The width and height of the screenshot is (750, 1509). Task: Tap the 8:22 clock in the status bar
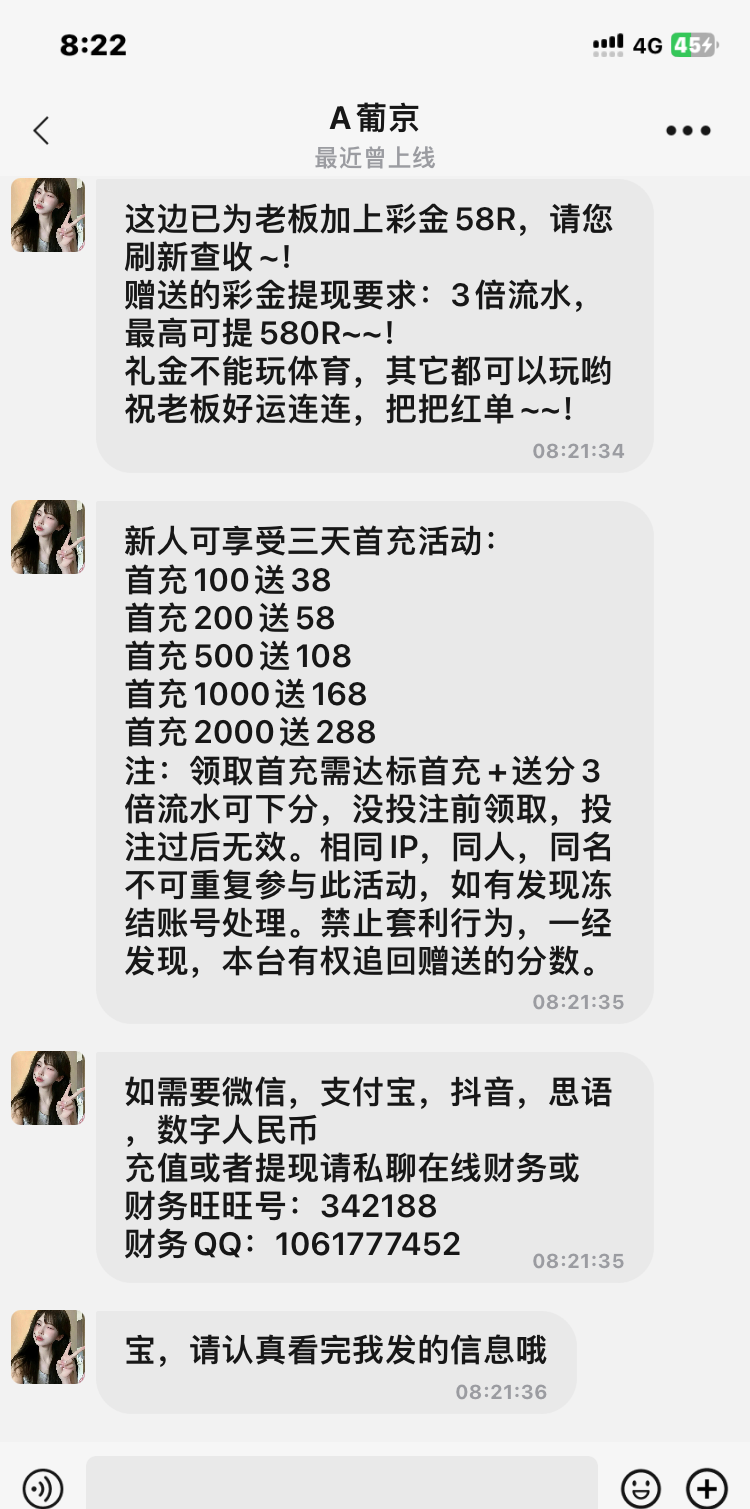[x=90, y=45]
